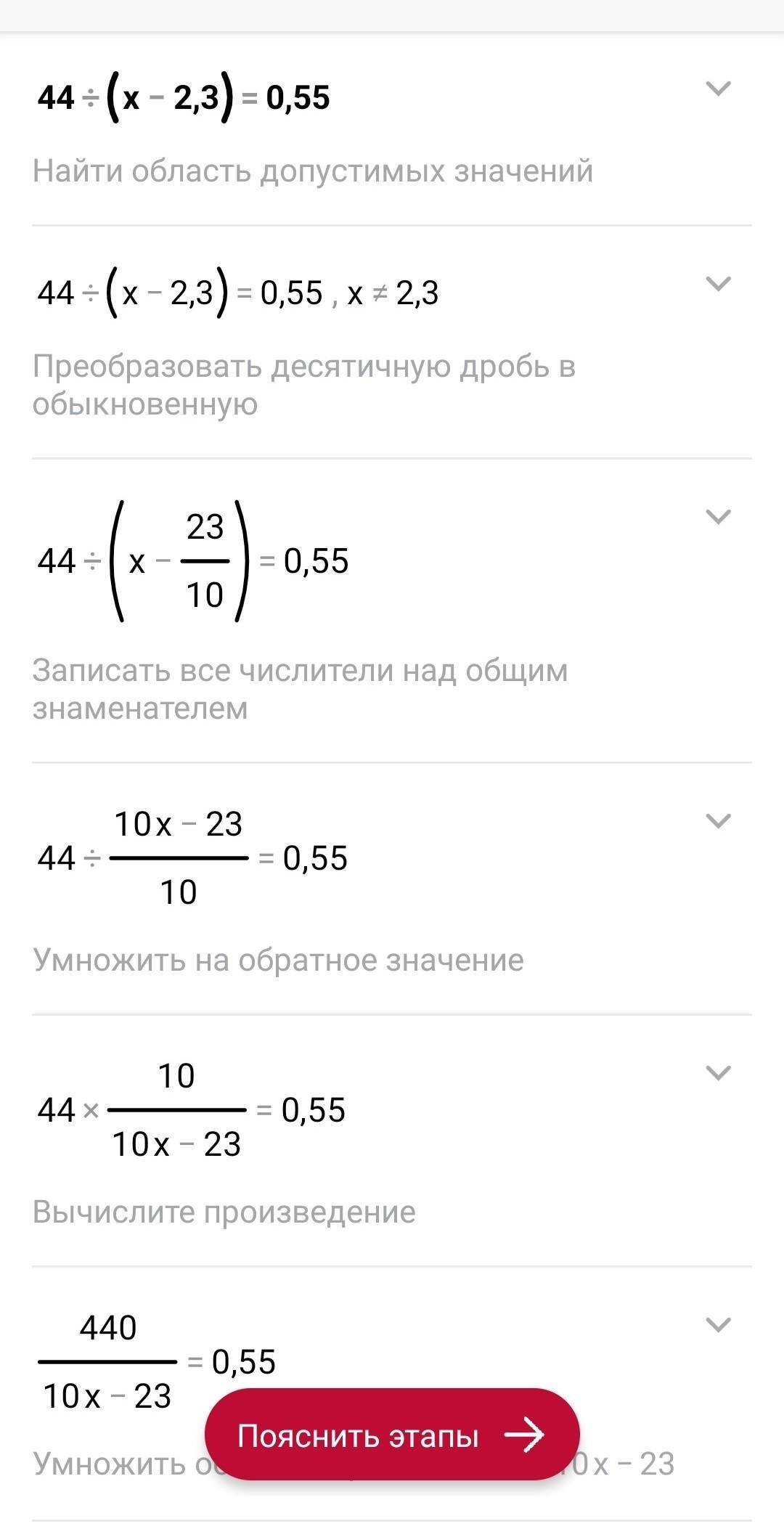This screenshot has width=784, height=1529.
Task: Expand the step 'Найти область допустимых значений'
Action: tap(718, 89)
